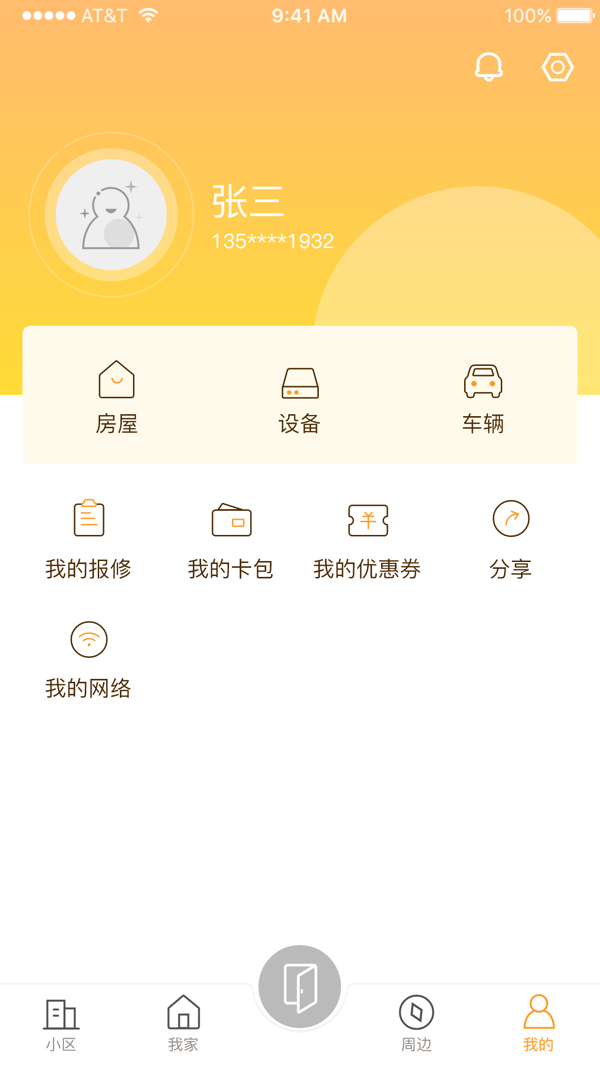
Task: Tap the center door-open button
Action: (299, 986)
